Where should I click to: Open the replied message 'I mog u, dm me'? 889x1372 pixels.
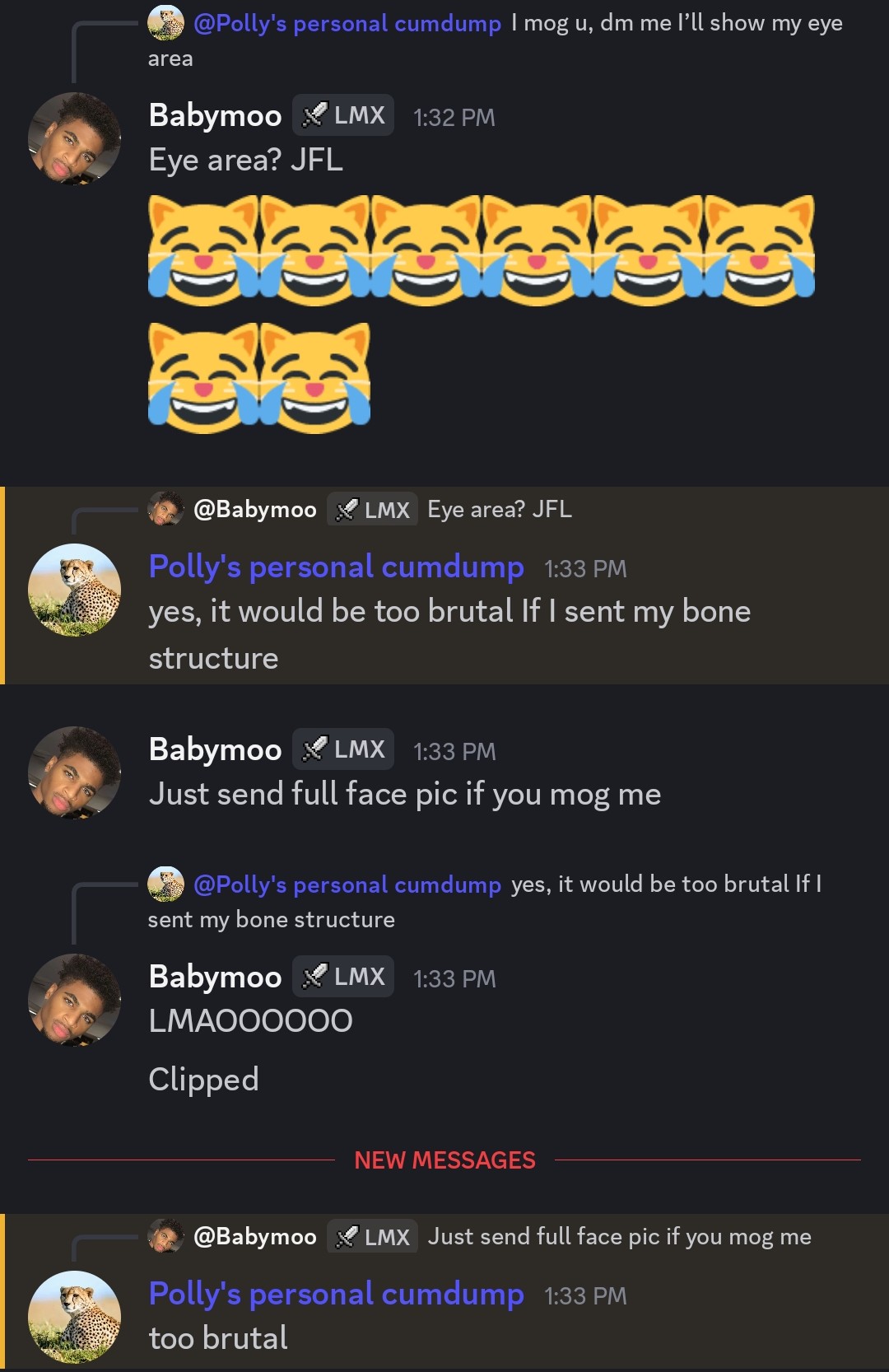pyautogui.click(x=675, y=24)
